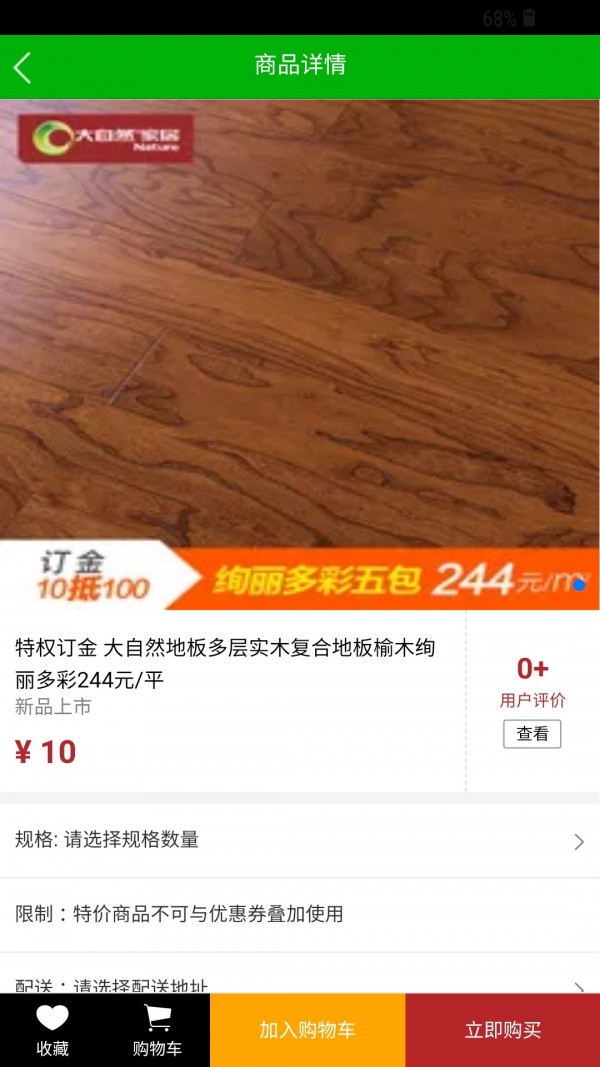Open the 购物车 shopping cart
The image size is (600, 1067).
[157, 1031]
